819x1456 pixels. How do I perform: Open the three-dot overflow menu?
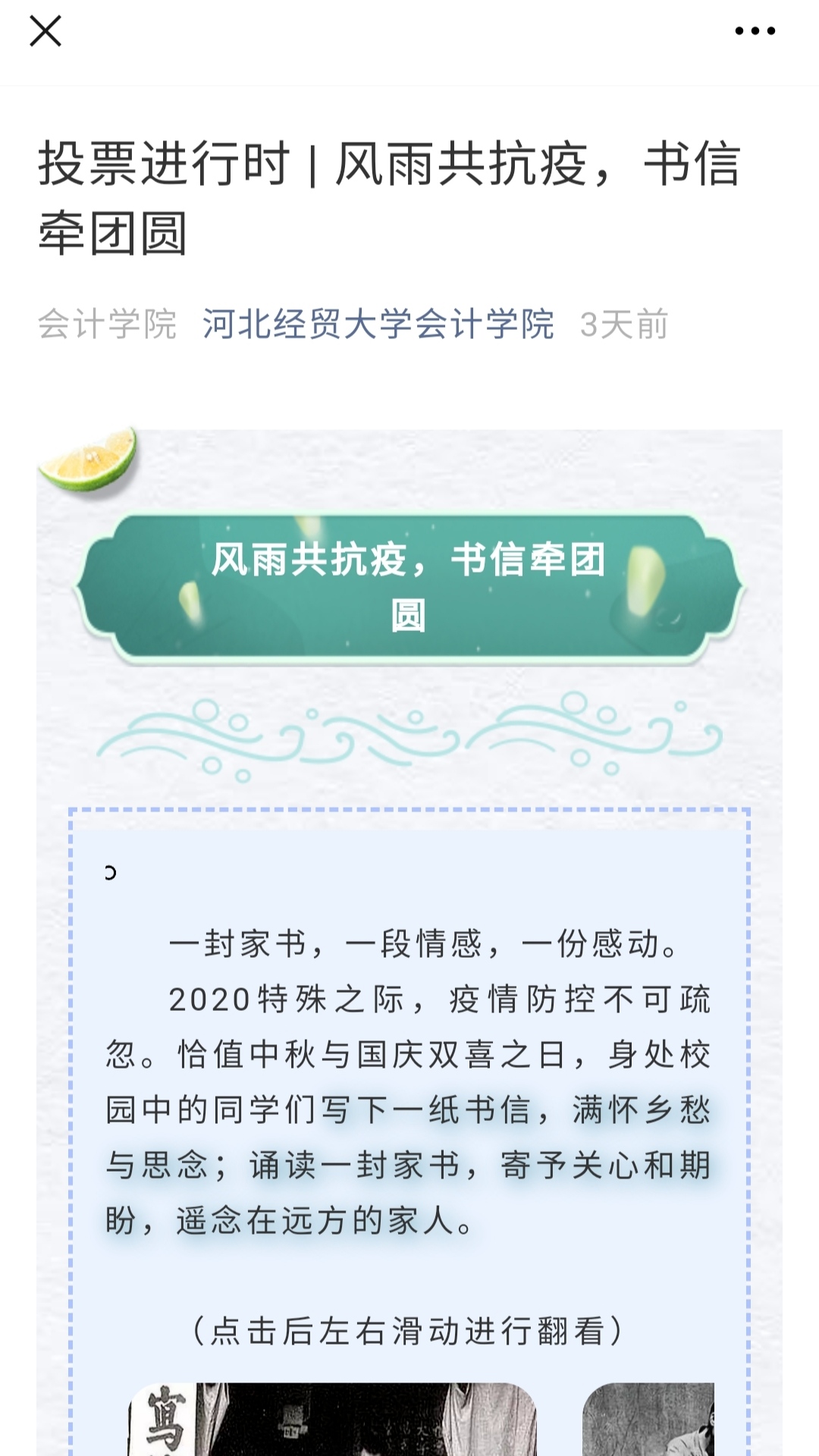(755, 32)
